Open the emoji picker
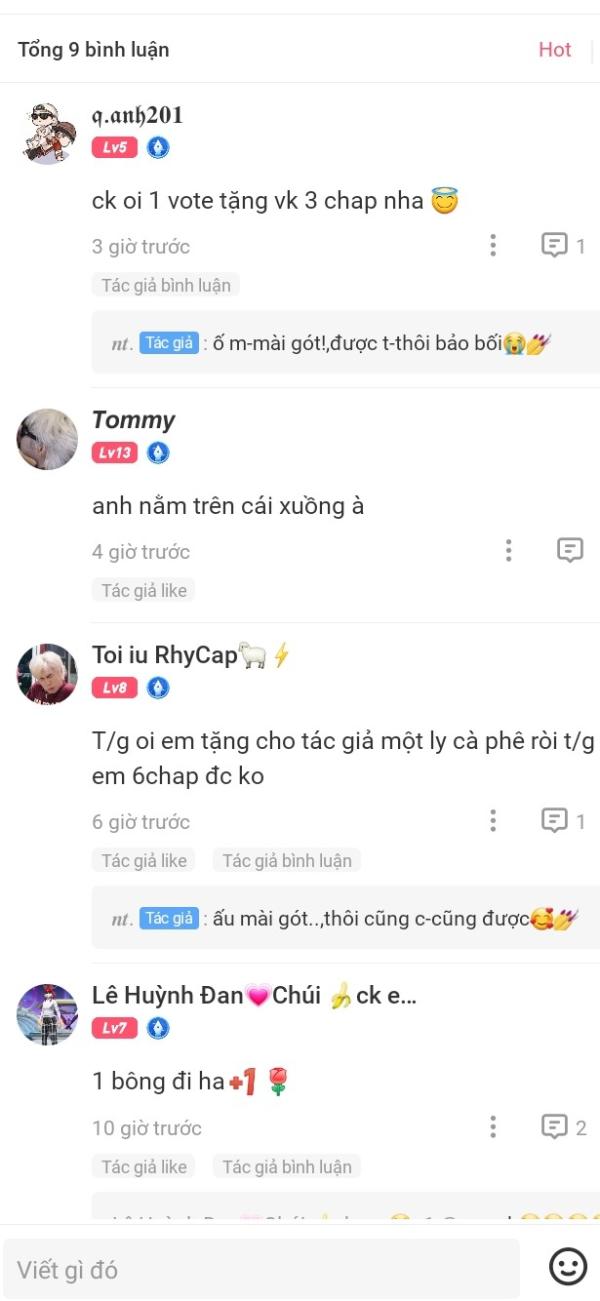The height and width of the screenshot is (1301, 600). (x=568, y=1267)
